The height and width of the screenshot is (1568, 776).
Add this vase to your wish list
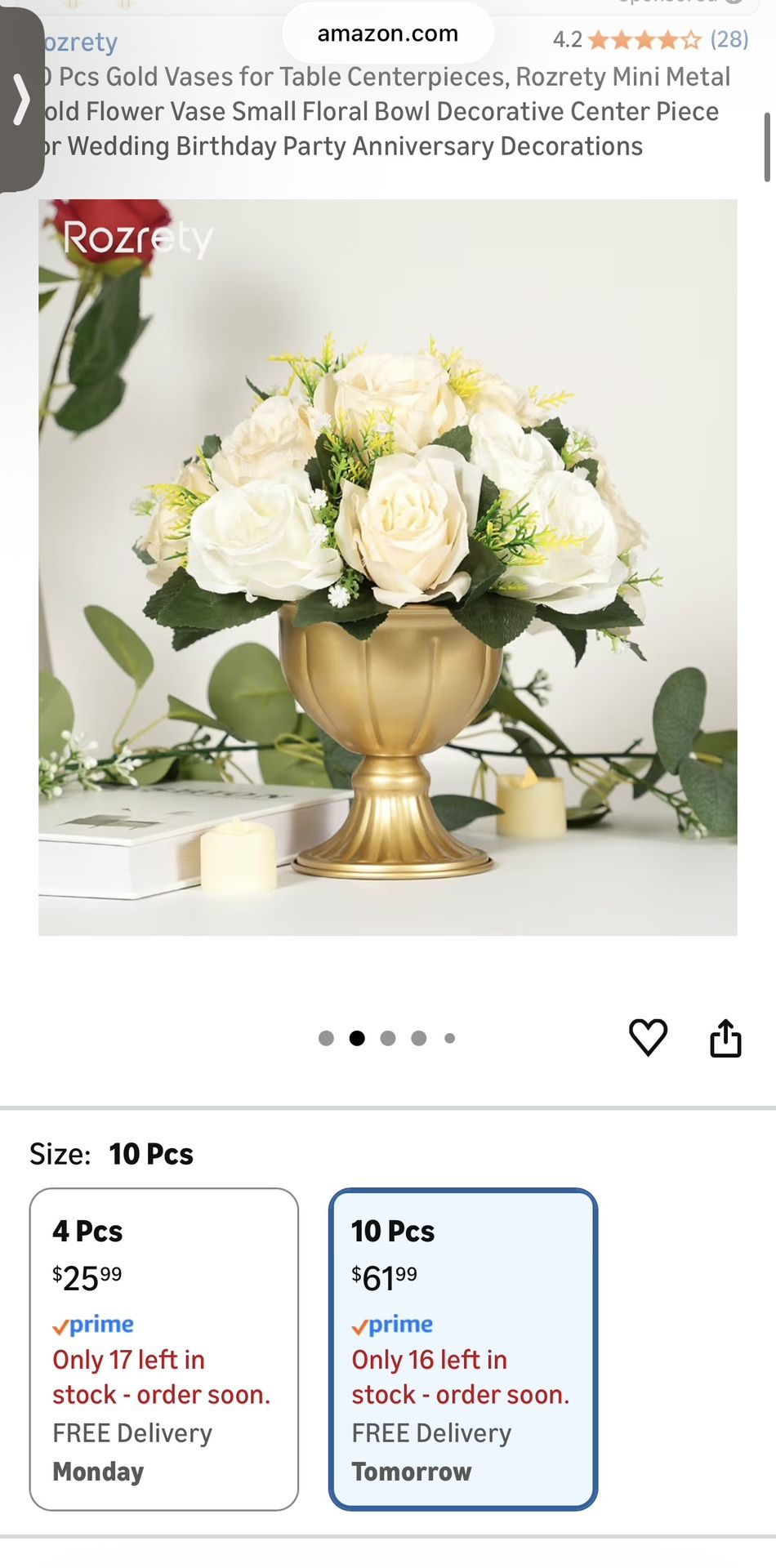coord(648,1037)
